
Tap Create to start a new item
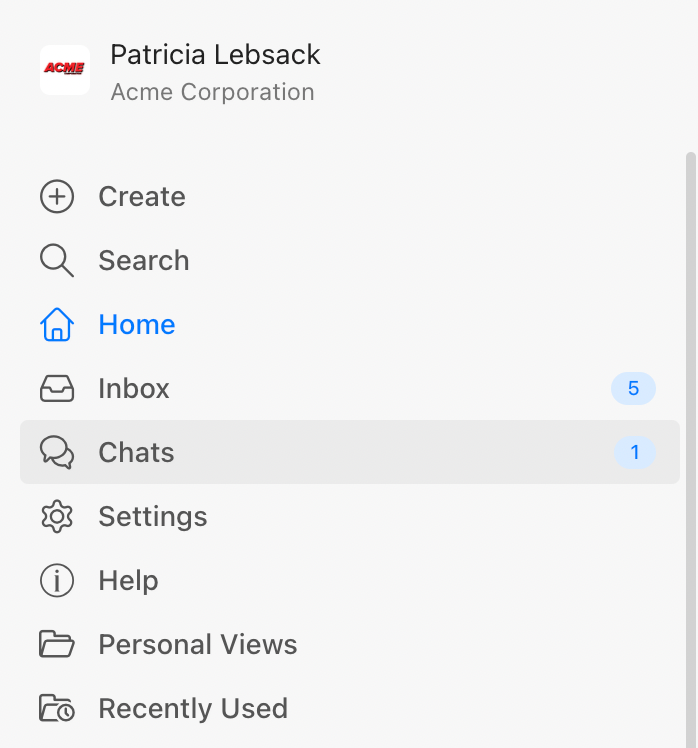(x=141, y=196)
